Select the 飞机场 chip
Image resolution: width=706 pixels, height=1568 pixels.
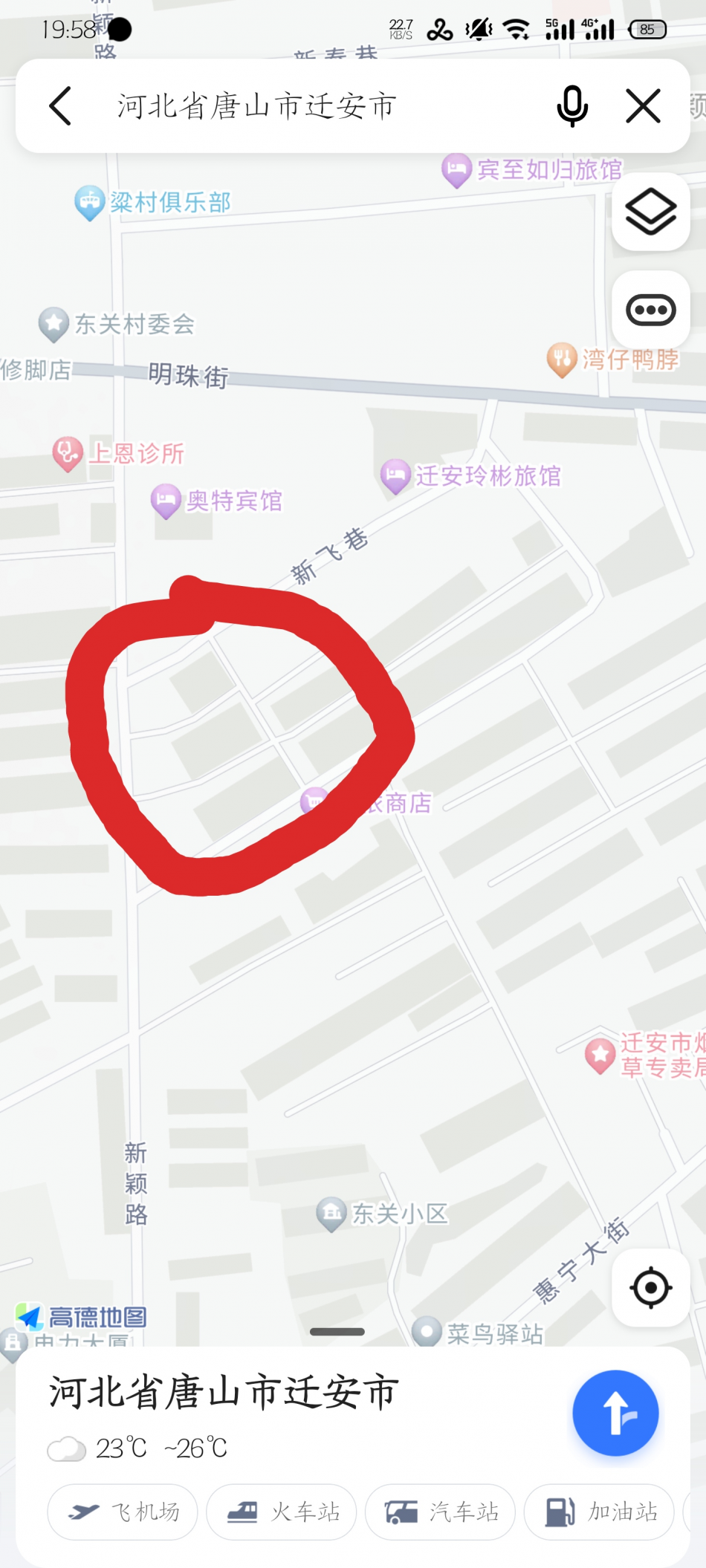tap(123, 1512)
